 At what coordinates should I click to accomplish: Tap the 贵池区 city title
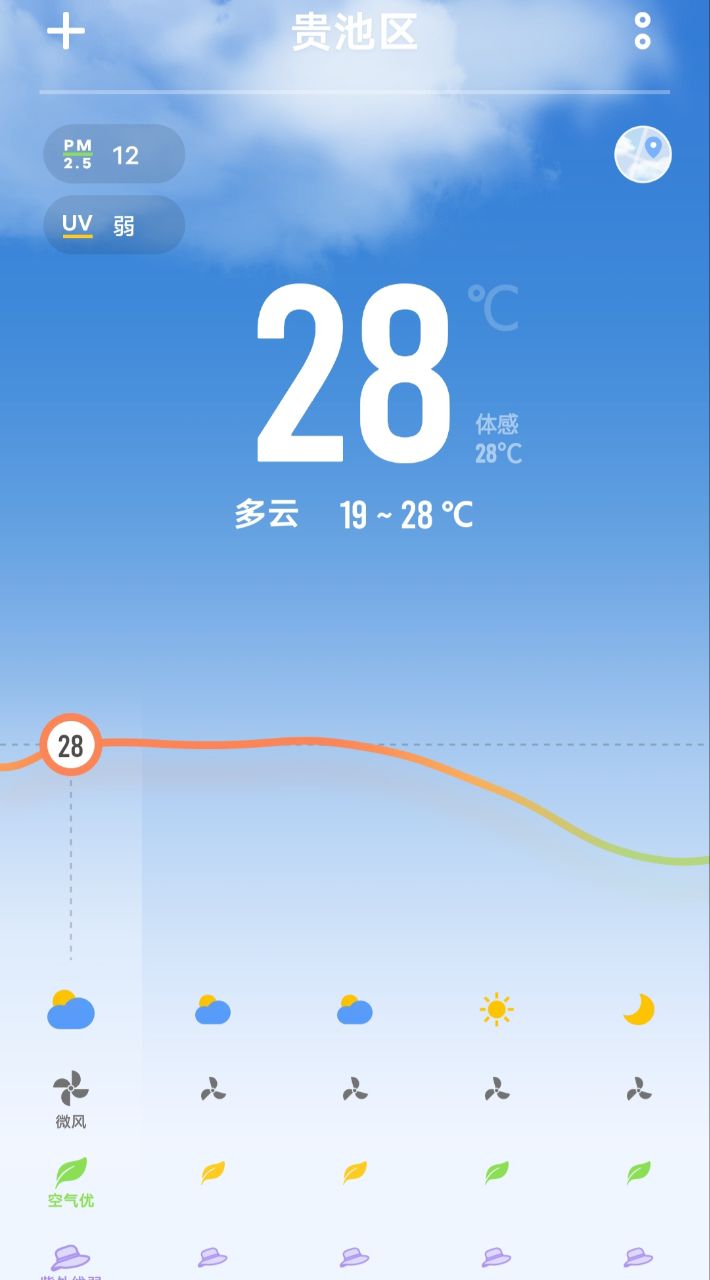(354, 32)
